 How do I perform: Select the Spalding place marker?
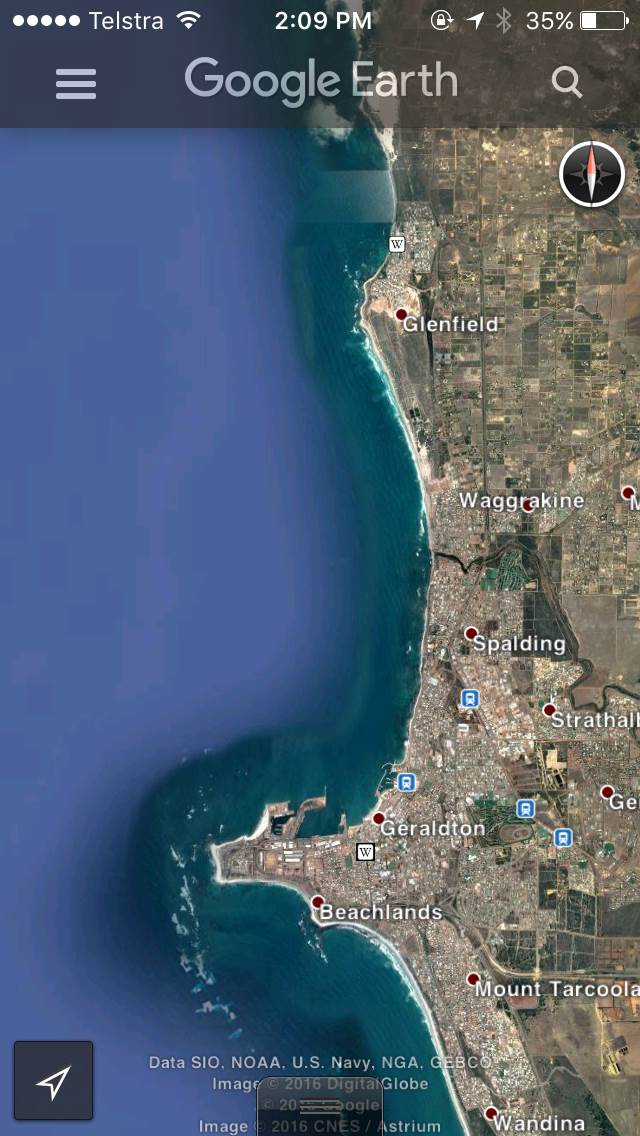(x=471, y=633)
